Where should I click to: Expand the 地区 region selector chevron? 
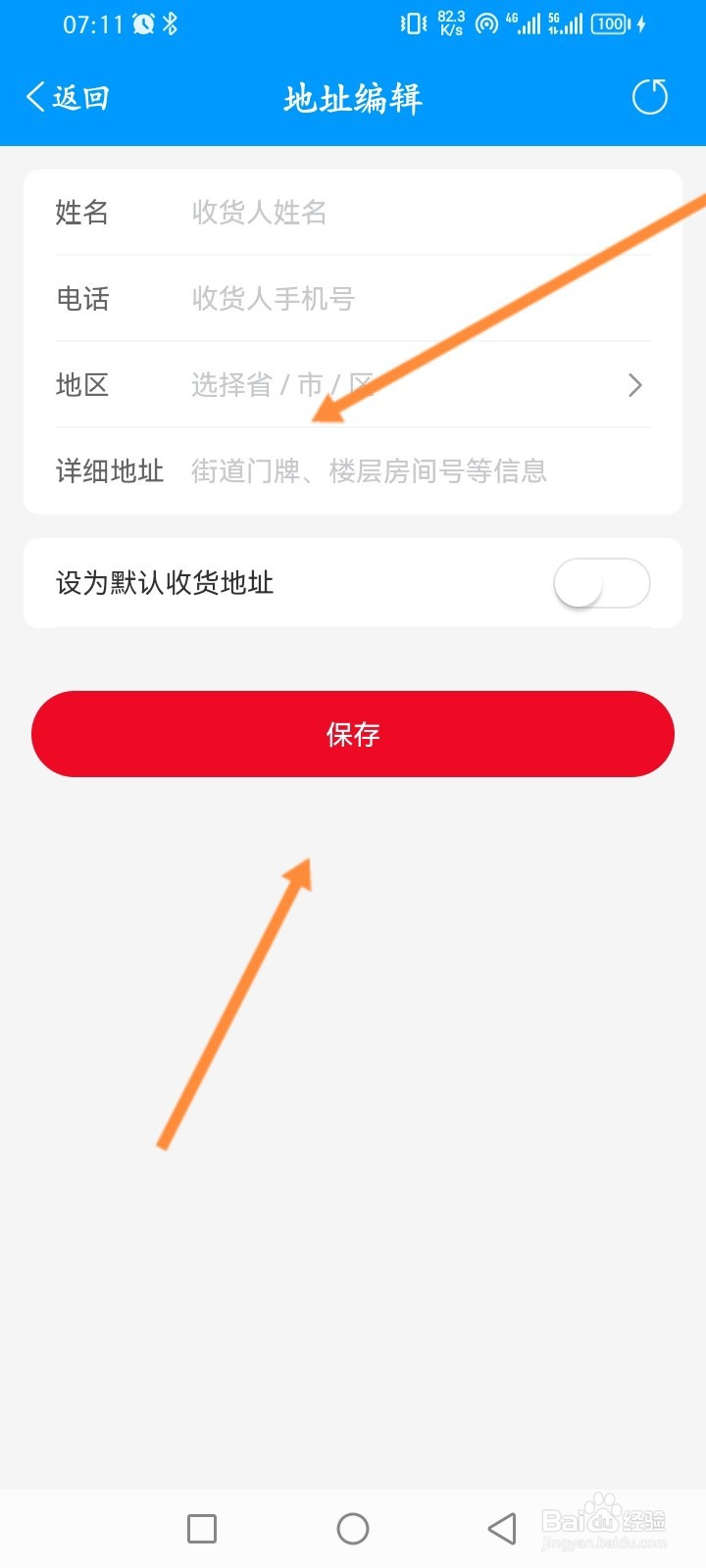pyautogui.click(x=635, y=385)
